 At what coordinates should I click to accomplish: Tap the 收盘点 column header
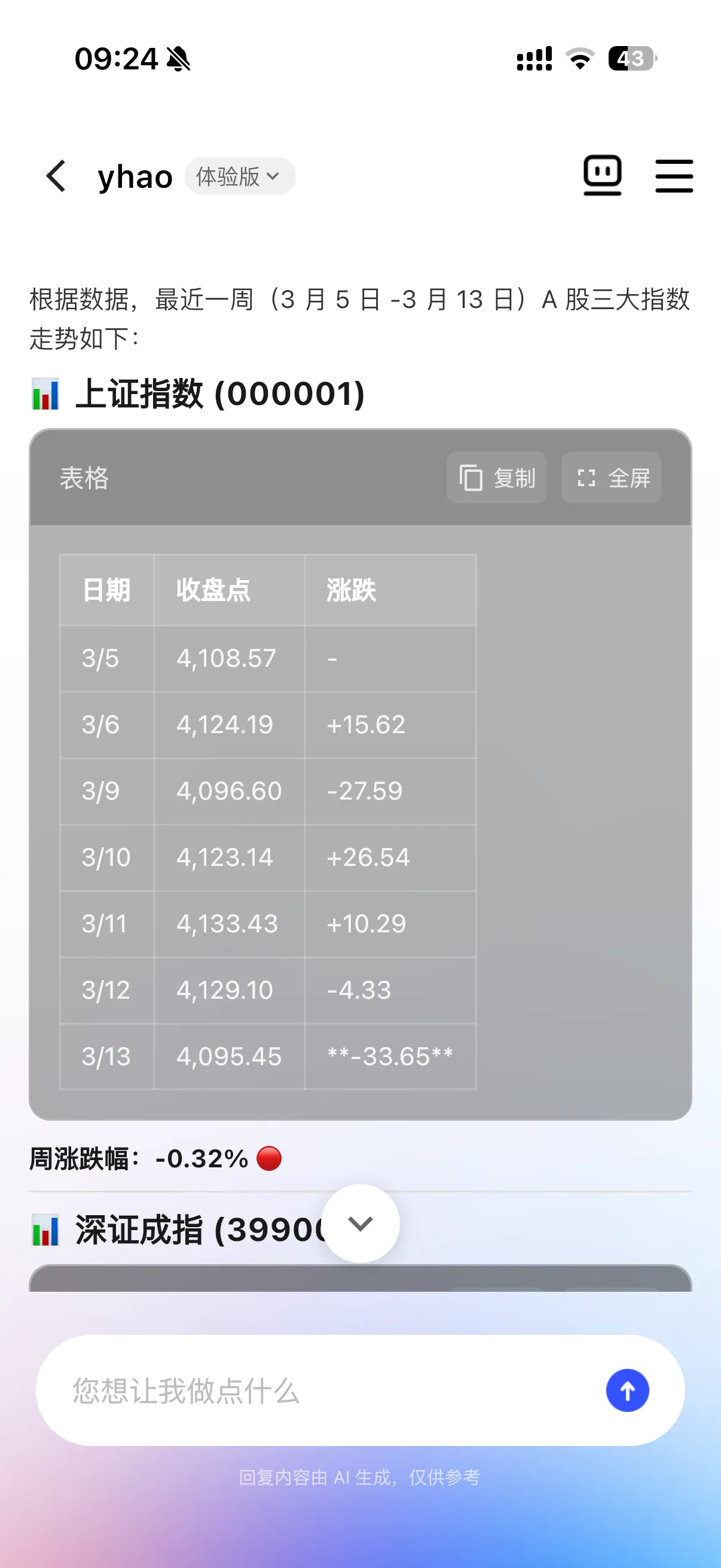[215, 589]
